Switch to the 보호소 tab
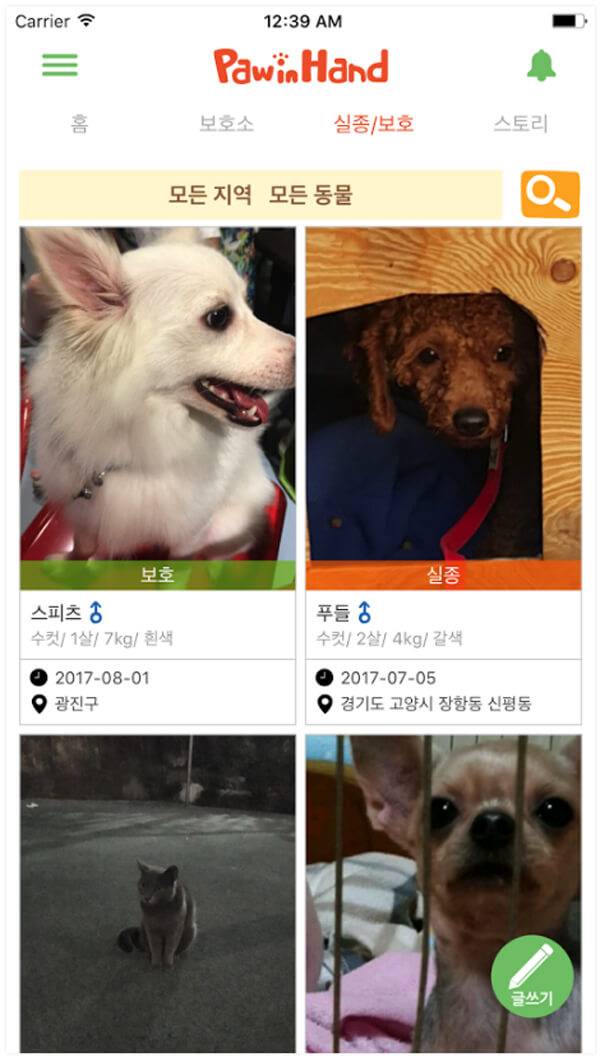Screen dimensions: 600x1057 coord(226,124)
